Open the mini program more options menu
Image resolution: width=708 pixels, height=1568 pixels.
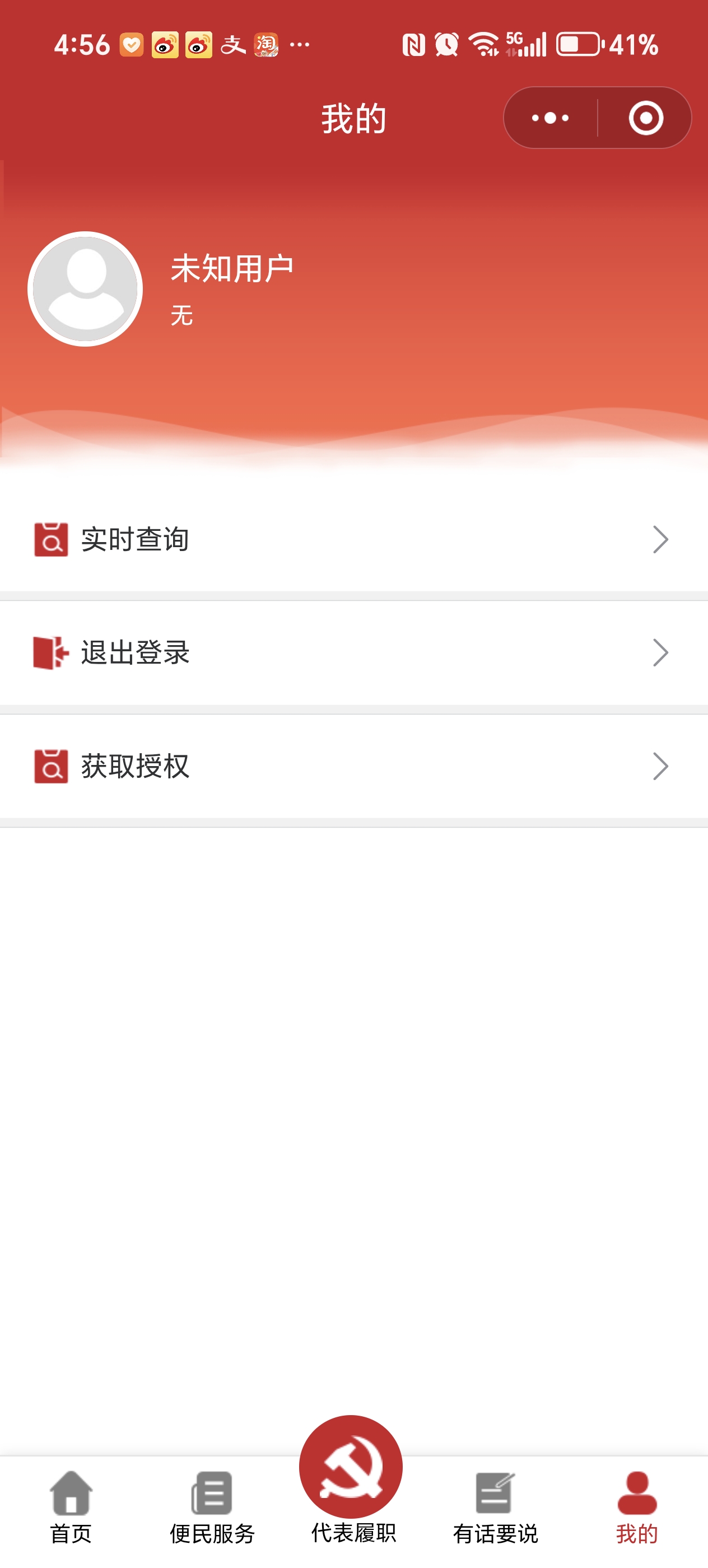[551, 118]
